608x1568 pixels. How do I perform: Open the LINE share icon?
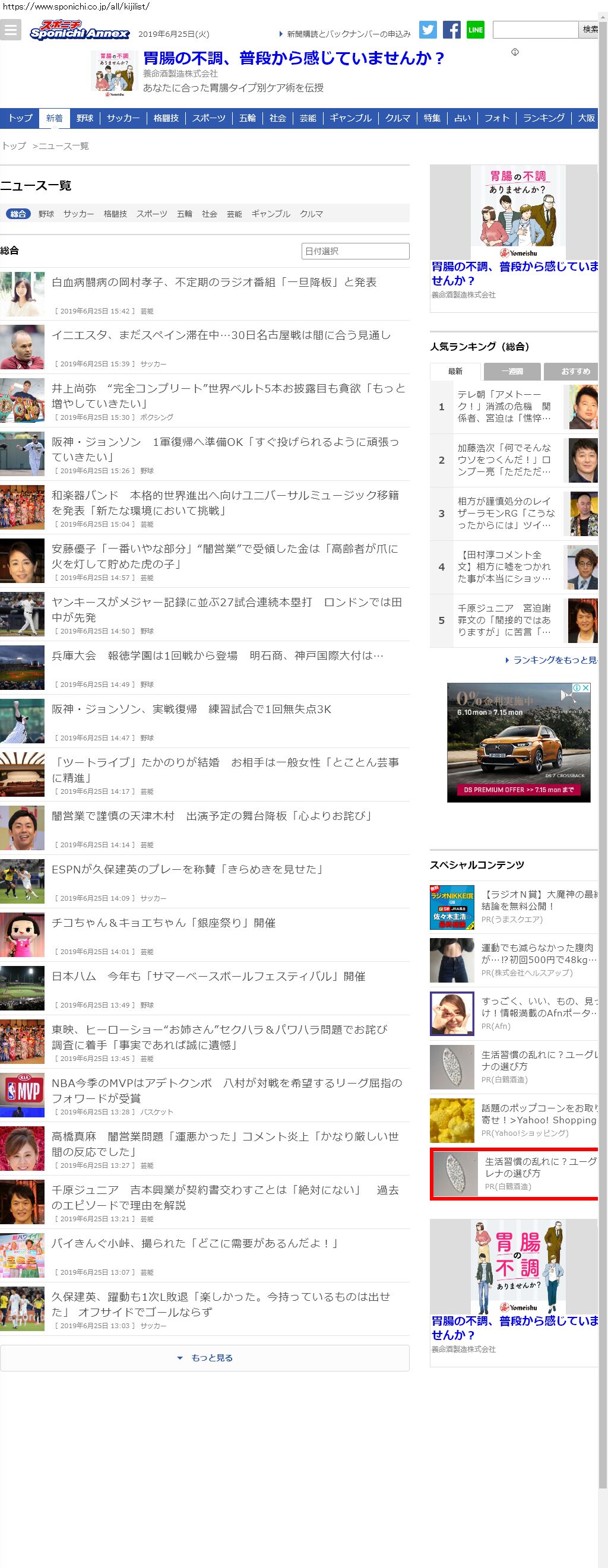(476, 30)
